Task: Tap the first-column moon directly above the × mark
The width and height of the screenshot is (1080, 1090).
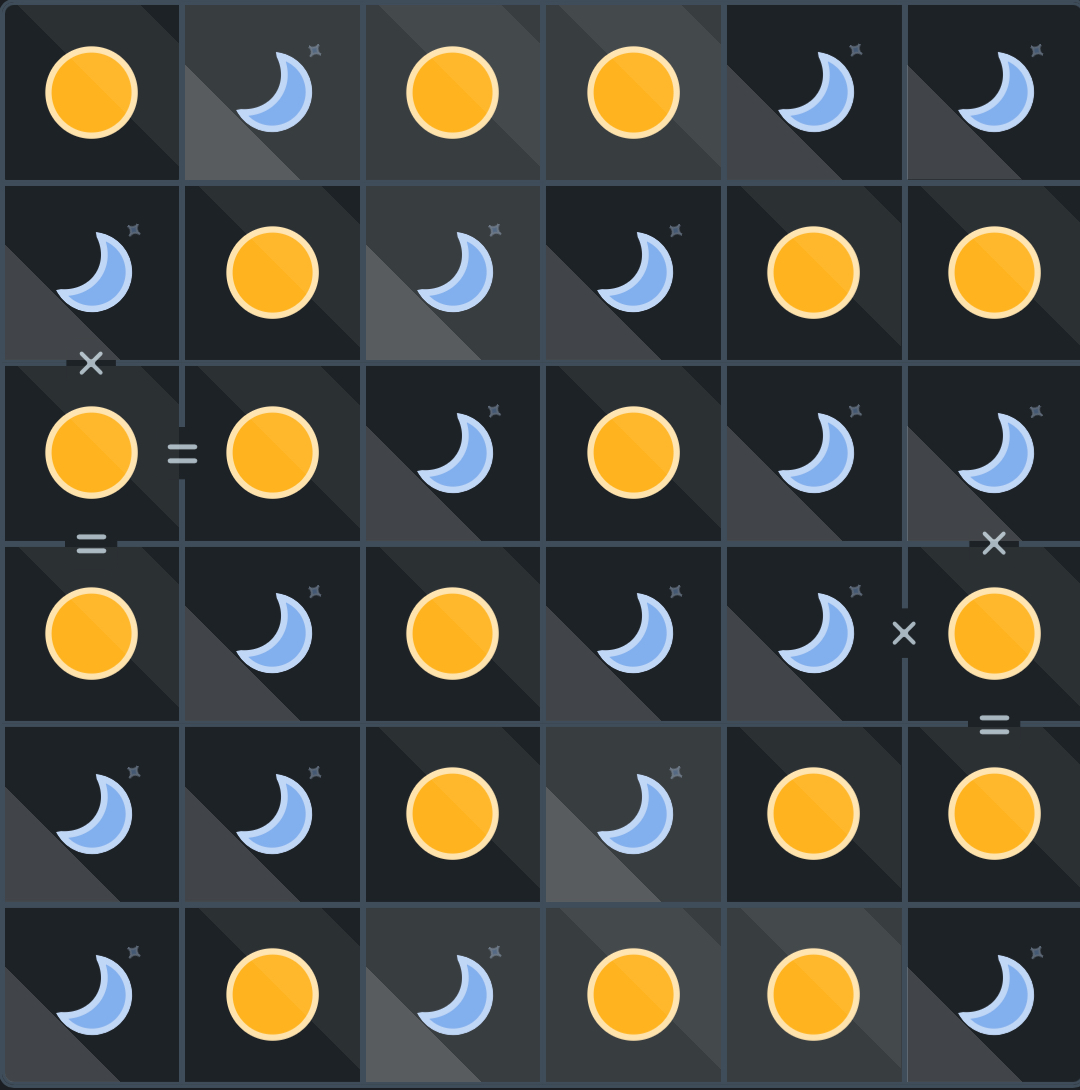Action: 91,272
